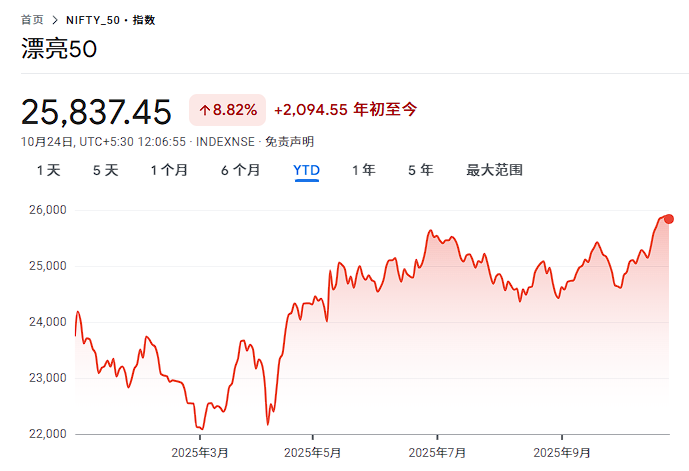Show the 最大范围 chart
Viewport: 689px width, 471px height.
pos(494,170)
